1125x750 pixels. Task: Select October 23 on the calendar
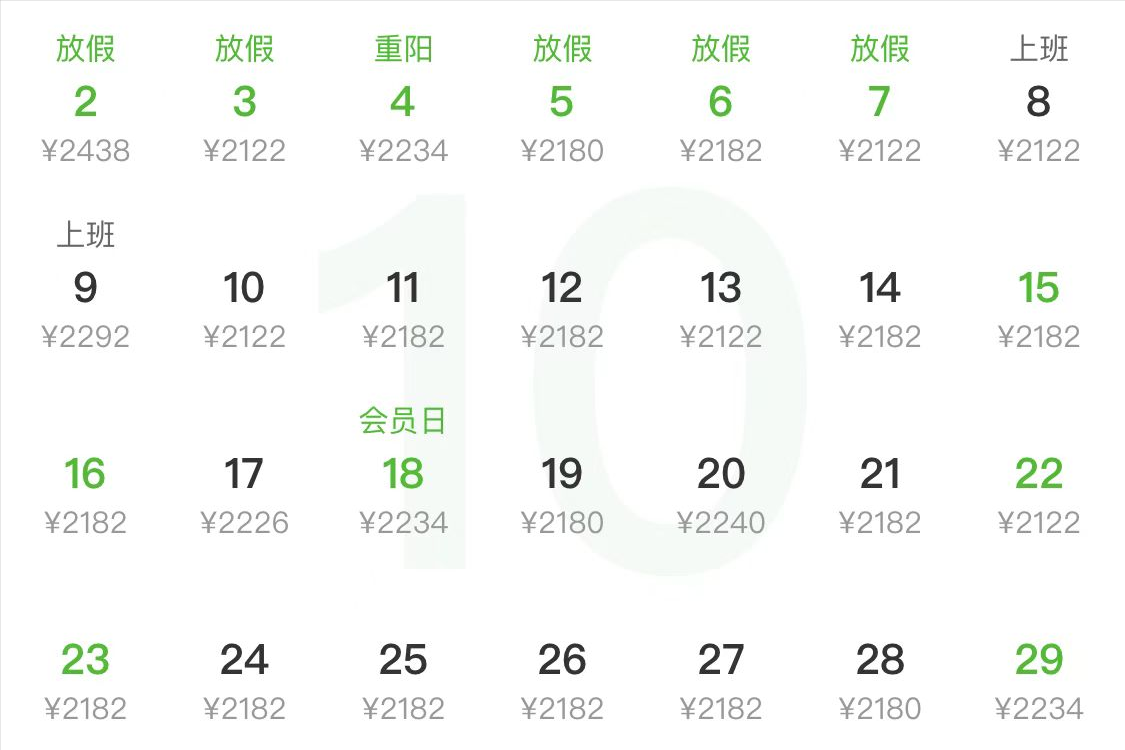click(85, 661)
